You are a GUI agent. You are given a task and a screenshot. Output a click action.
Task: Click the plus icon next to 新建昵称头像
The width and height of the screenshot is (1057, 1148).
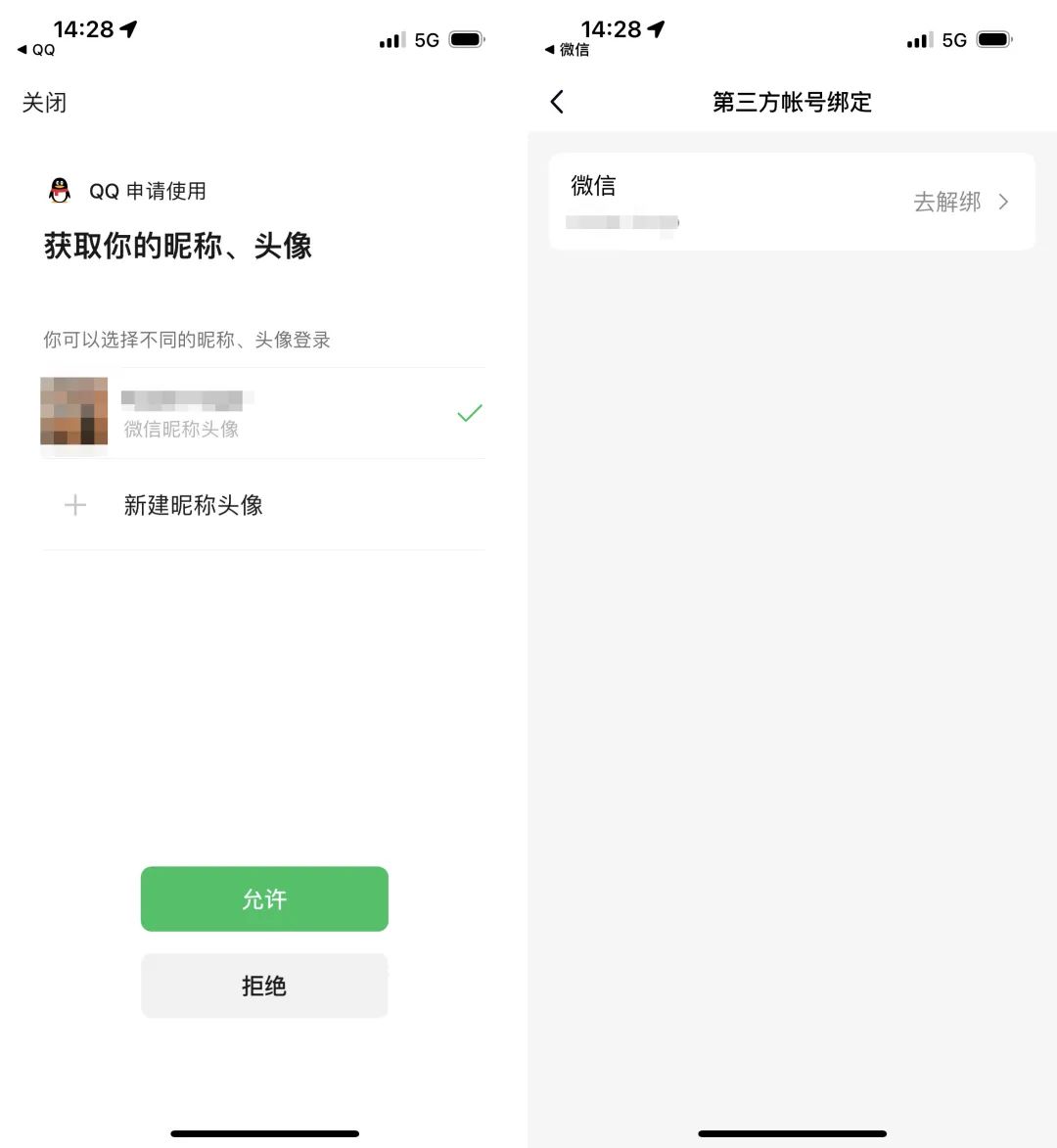pos(73,505)
